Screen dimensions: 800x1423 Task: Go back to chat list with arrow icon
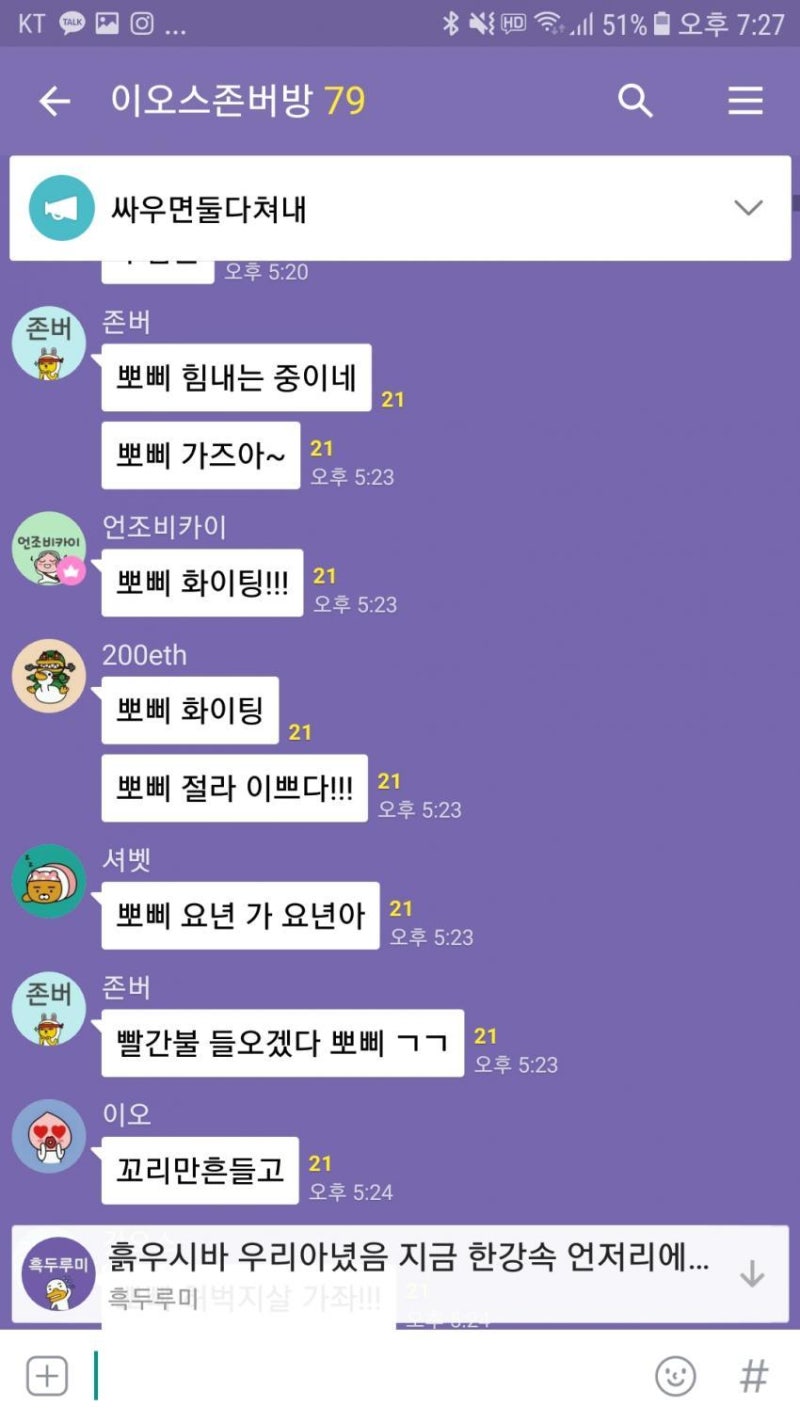pyautogui.click(x=55, y=101)
